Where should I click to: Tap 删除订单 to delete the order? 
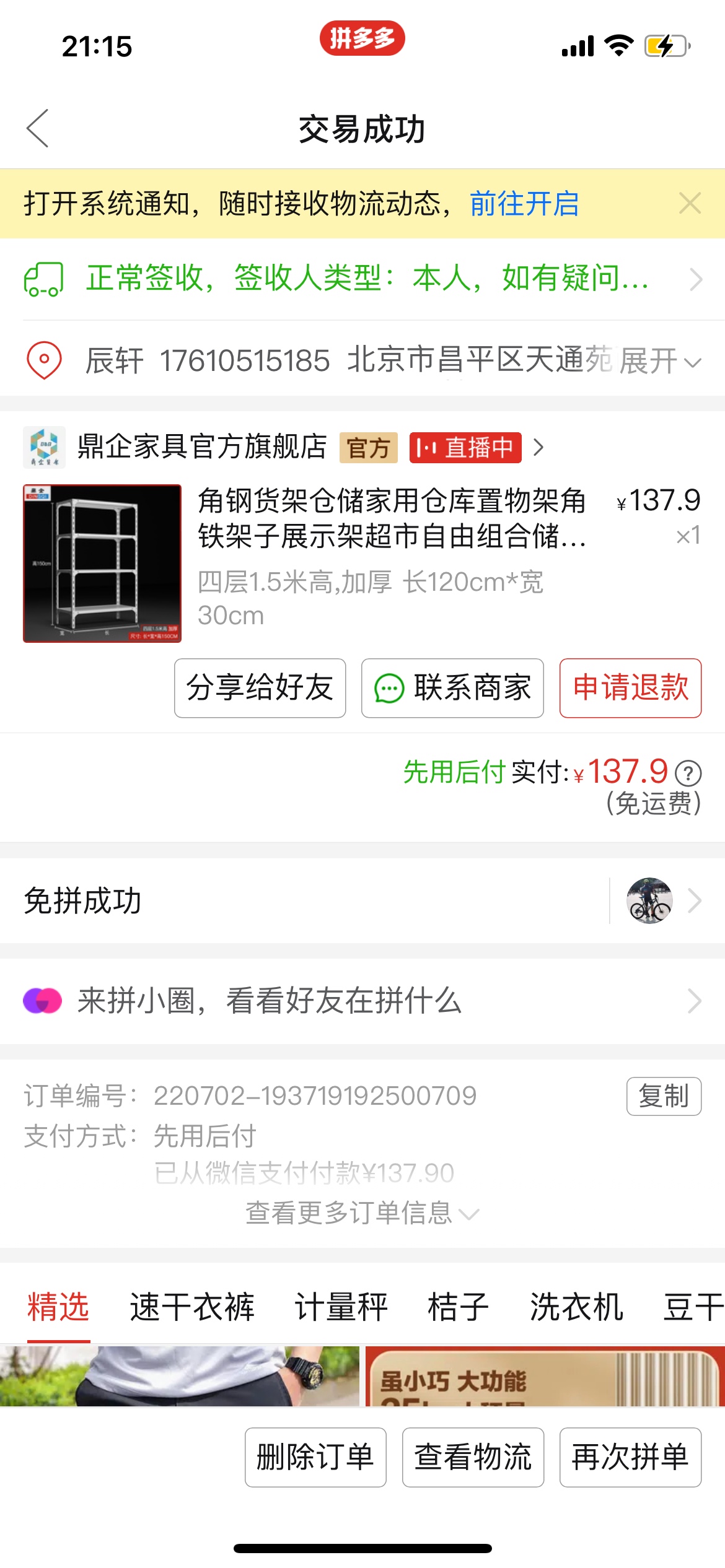tap(315, 1457)
